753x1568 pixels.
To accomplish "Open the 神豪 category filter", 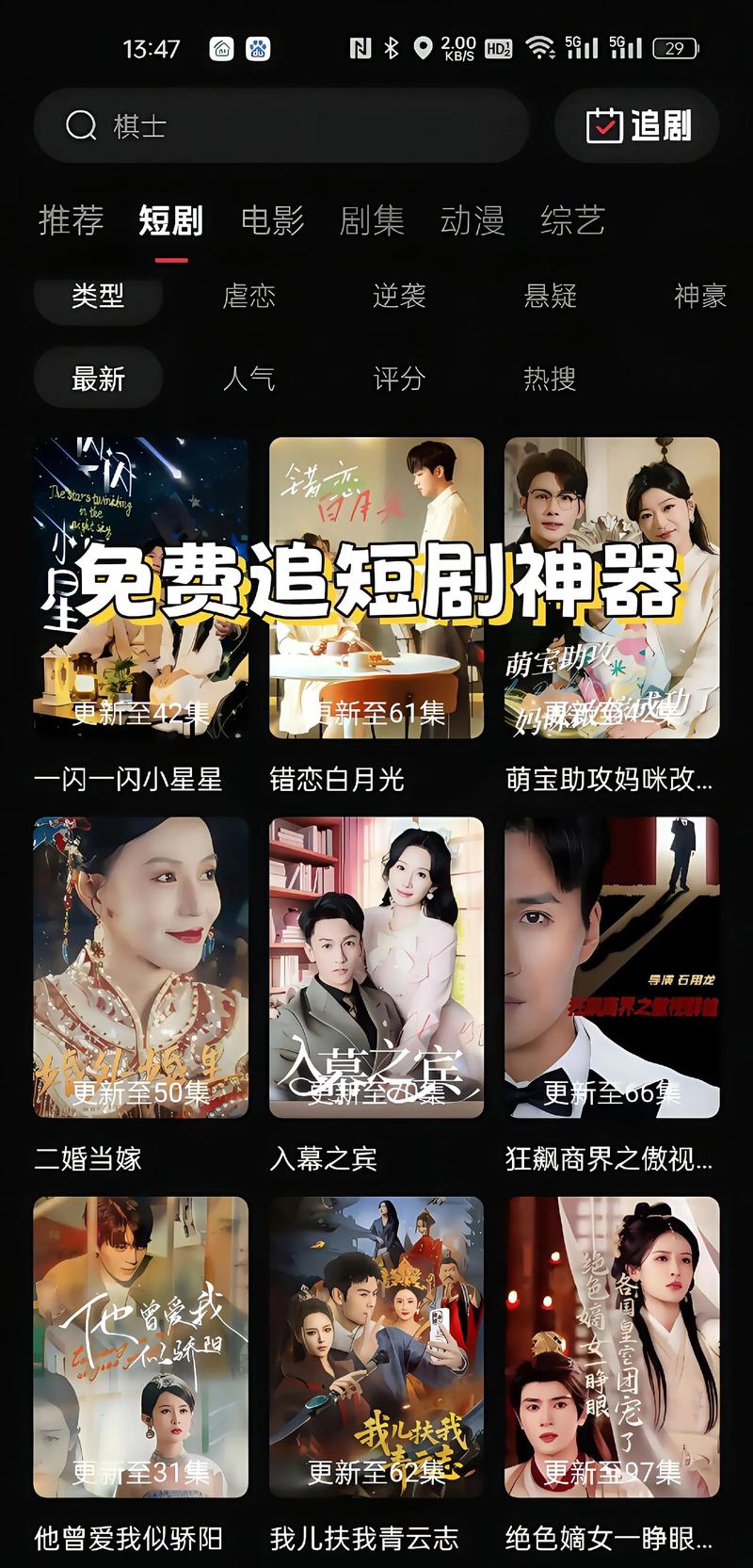I will (700, 298).
